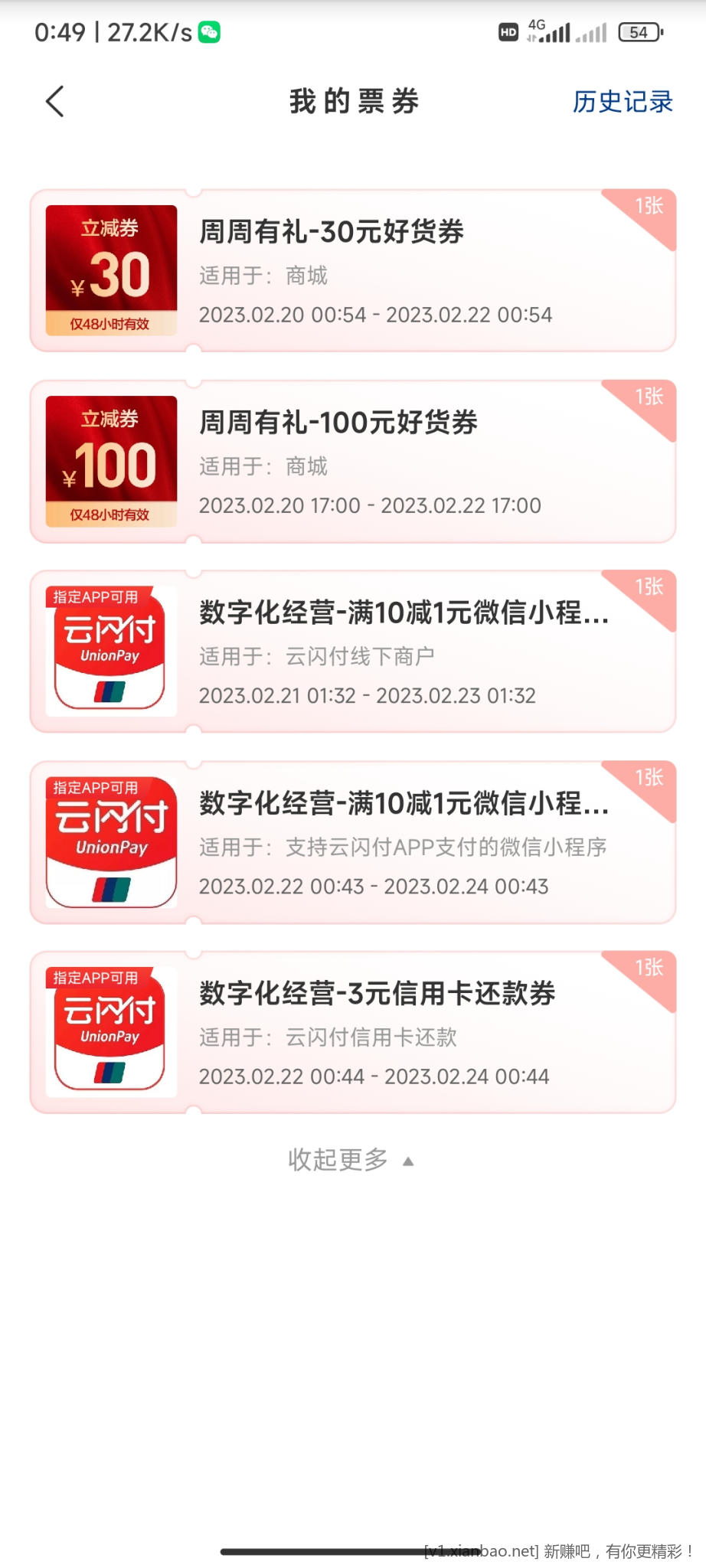Open the 周周有礼-100元好货券 coupon

(x=352, y=462)
